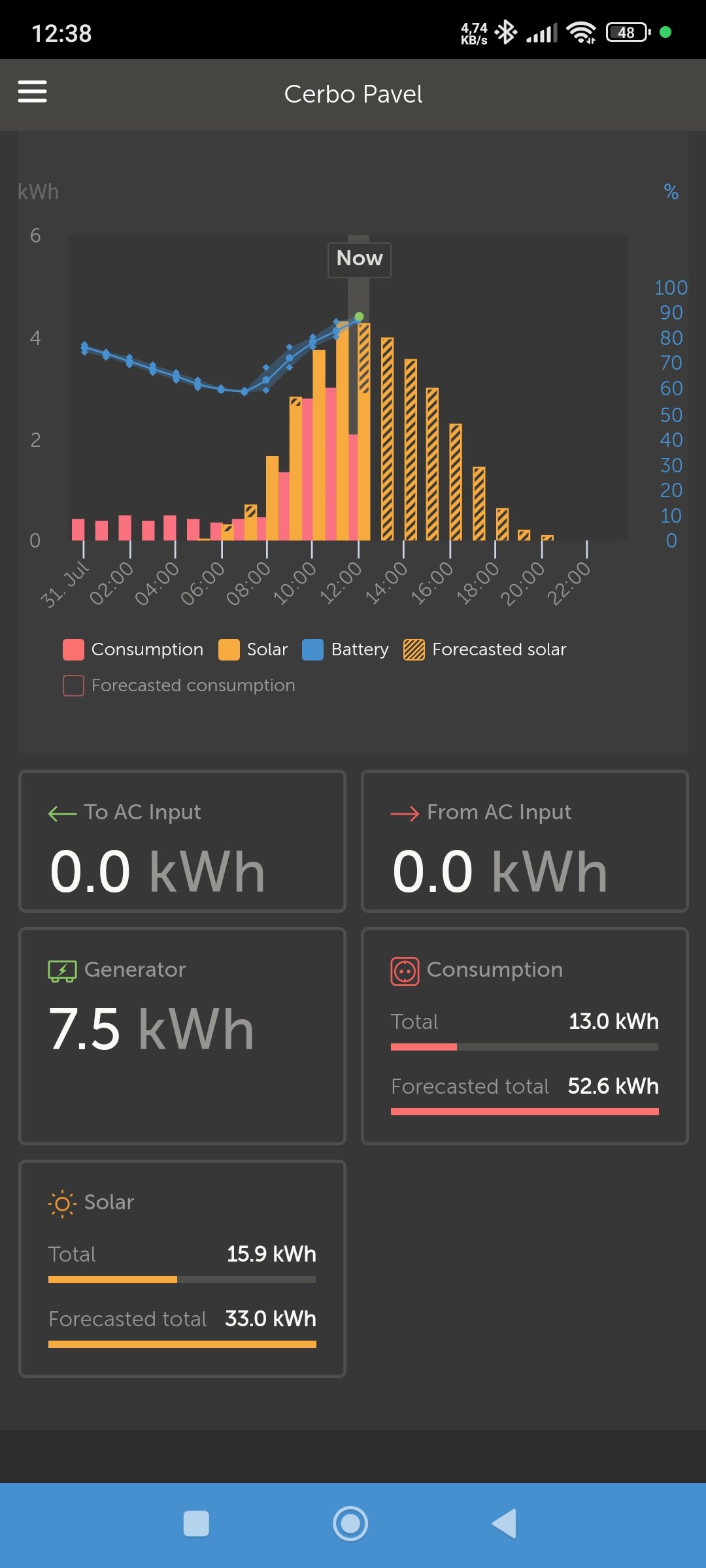The width and height of the screenshot is (706, 1568).
Task: Toggle the Battery series in the legend
Action: [x=346, y=649]
